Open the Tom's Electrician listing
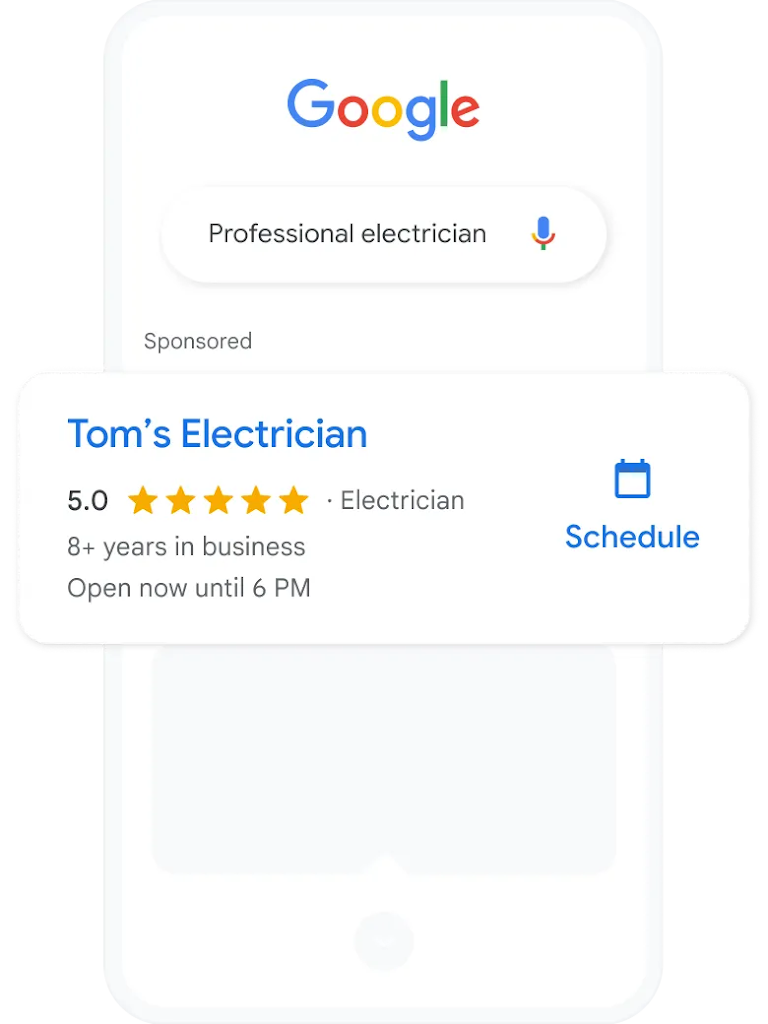 pos(216,433)
